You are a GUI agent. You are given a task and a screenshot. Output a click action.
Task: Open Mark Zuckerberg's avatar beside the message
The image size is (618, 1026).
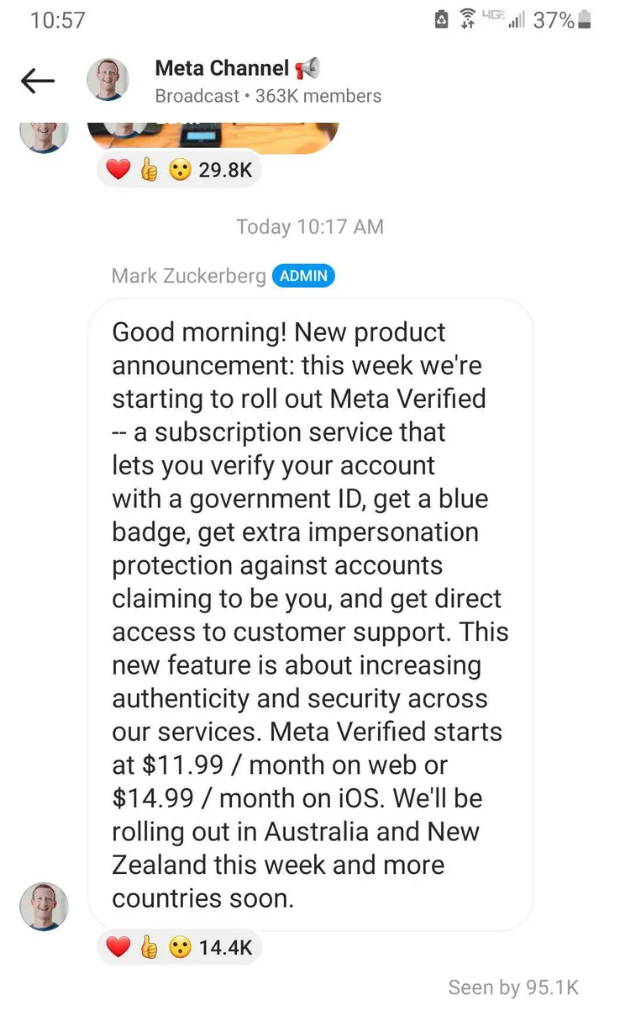pyautogui.click(x=44, y=906)
